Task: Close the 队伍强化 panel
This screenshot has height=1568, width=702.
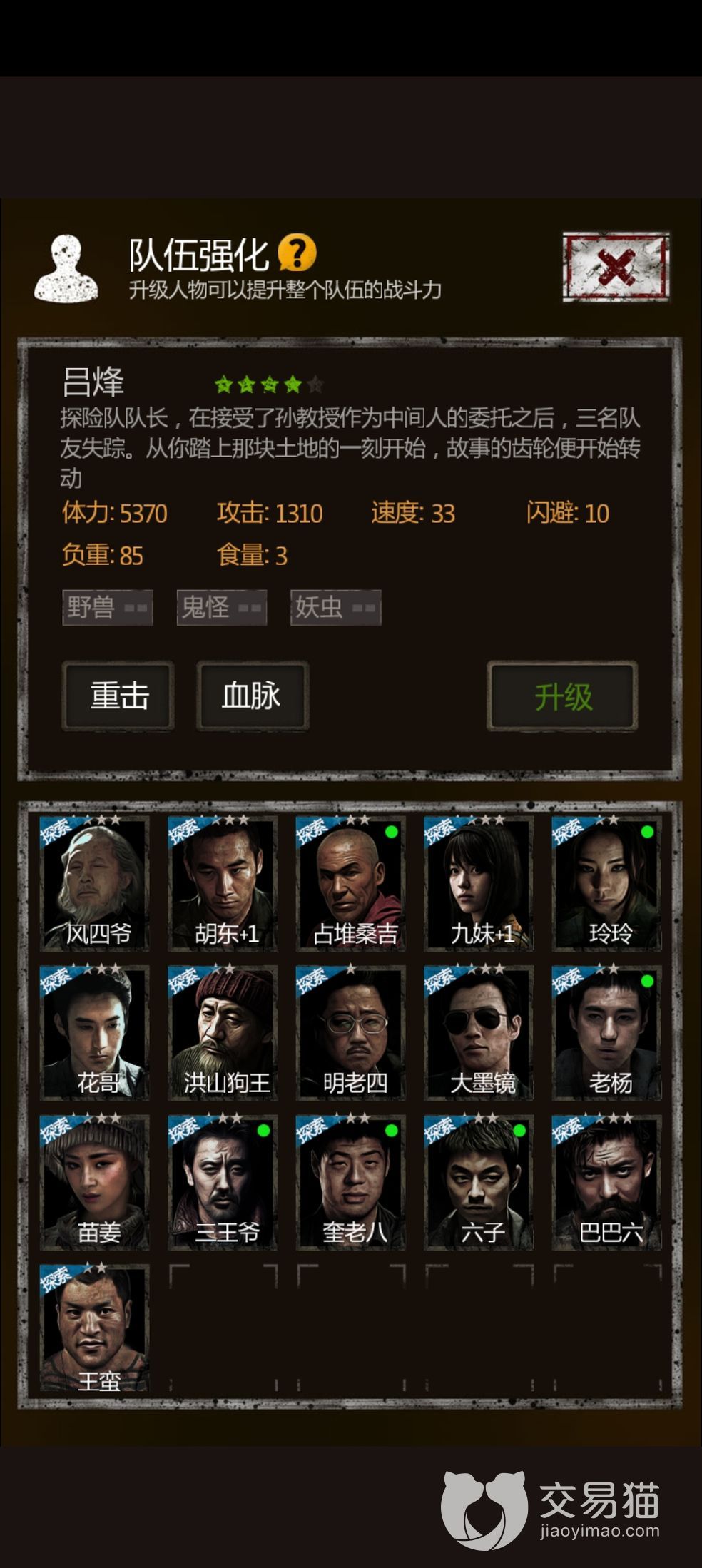Action: (616, 267)
